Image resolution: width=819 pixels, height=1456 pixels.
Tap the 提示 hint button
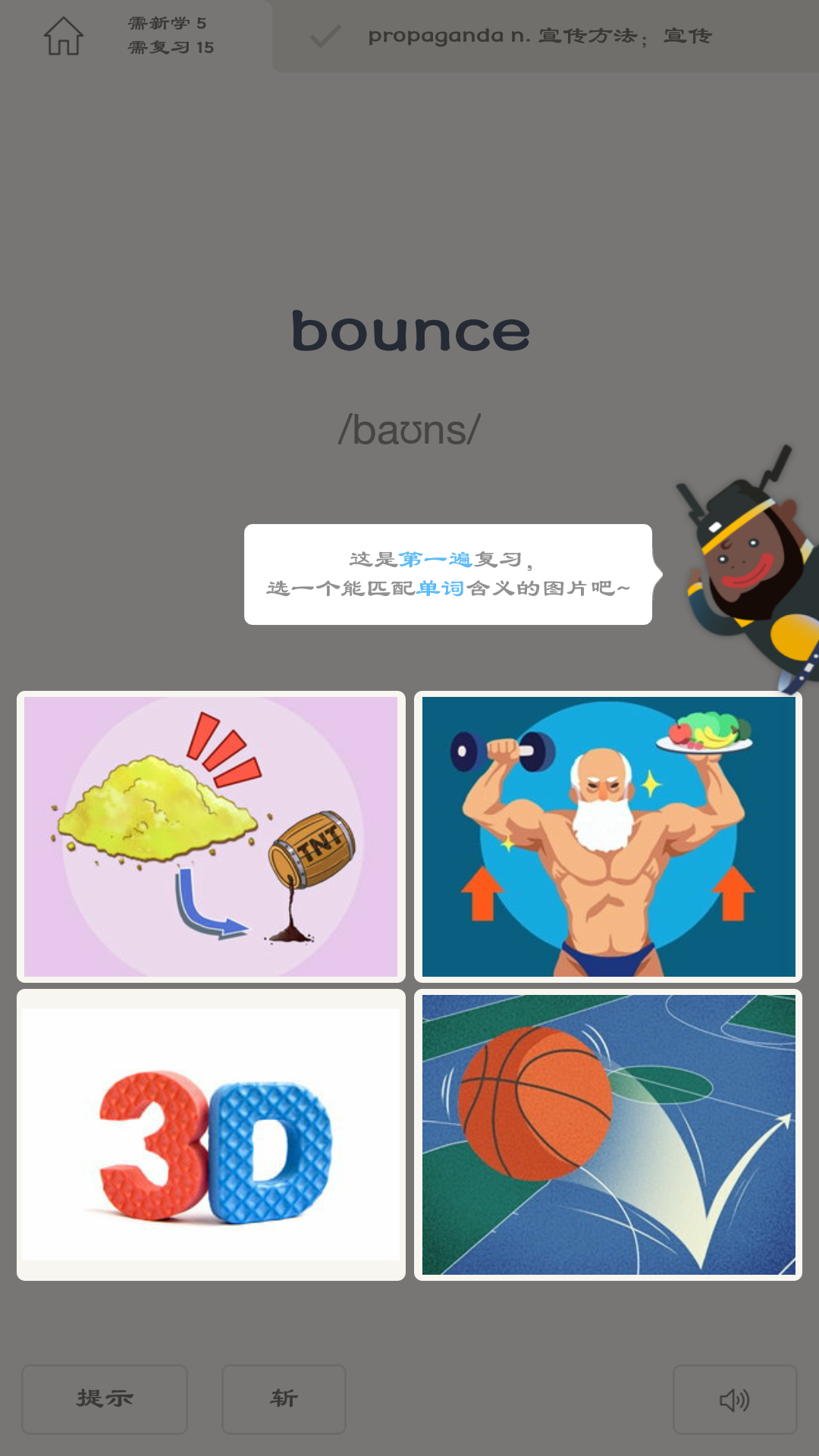tap(105, 1399)
